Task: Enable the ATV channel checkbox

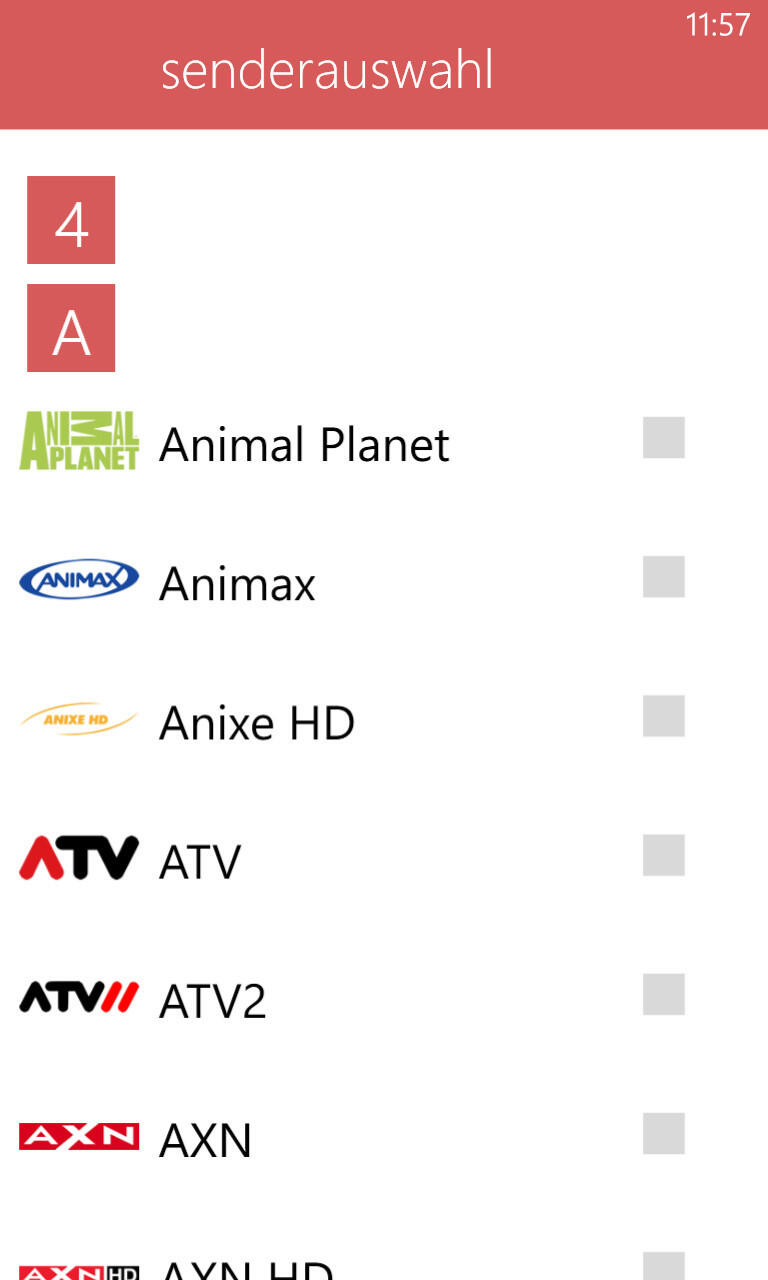Action: tap(664, 855)
